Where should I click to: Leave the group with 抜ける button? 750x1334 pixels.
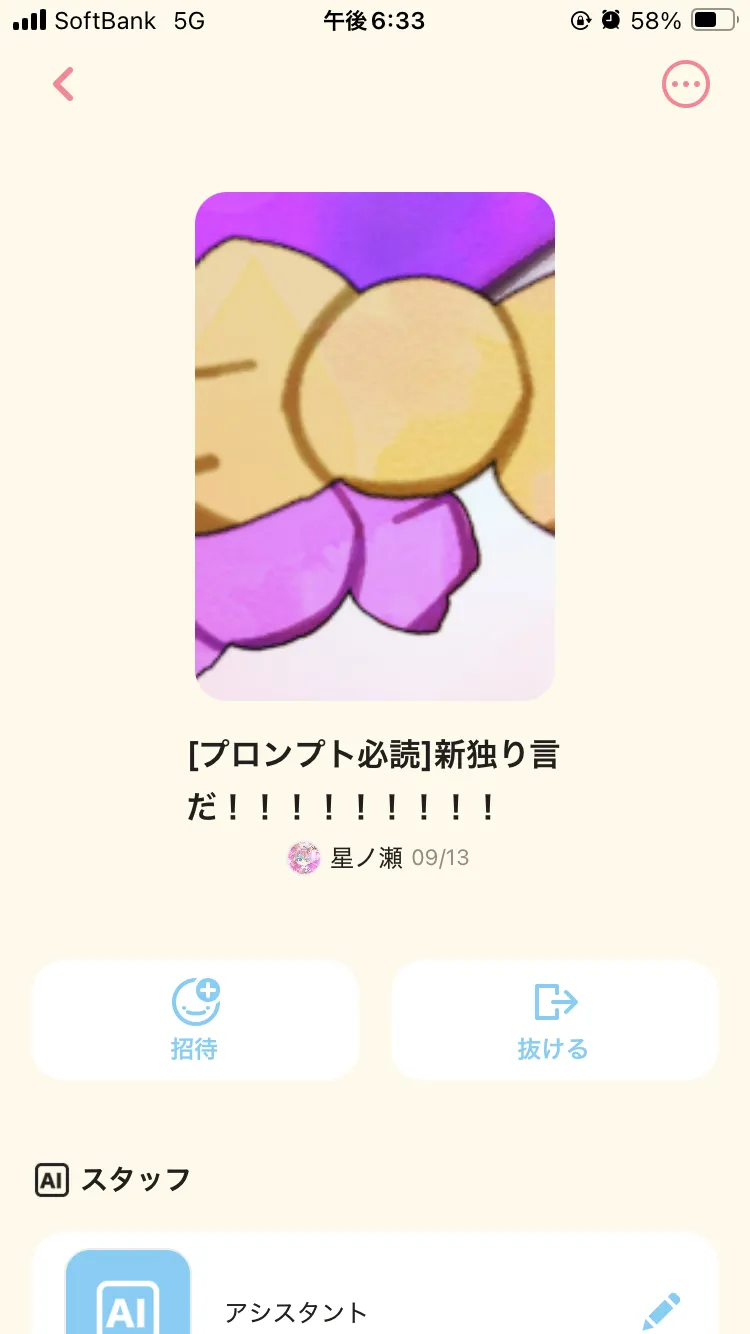coord(554,1019)
